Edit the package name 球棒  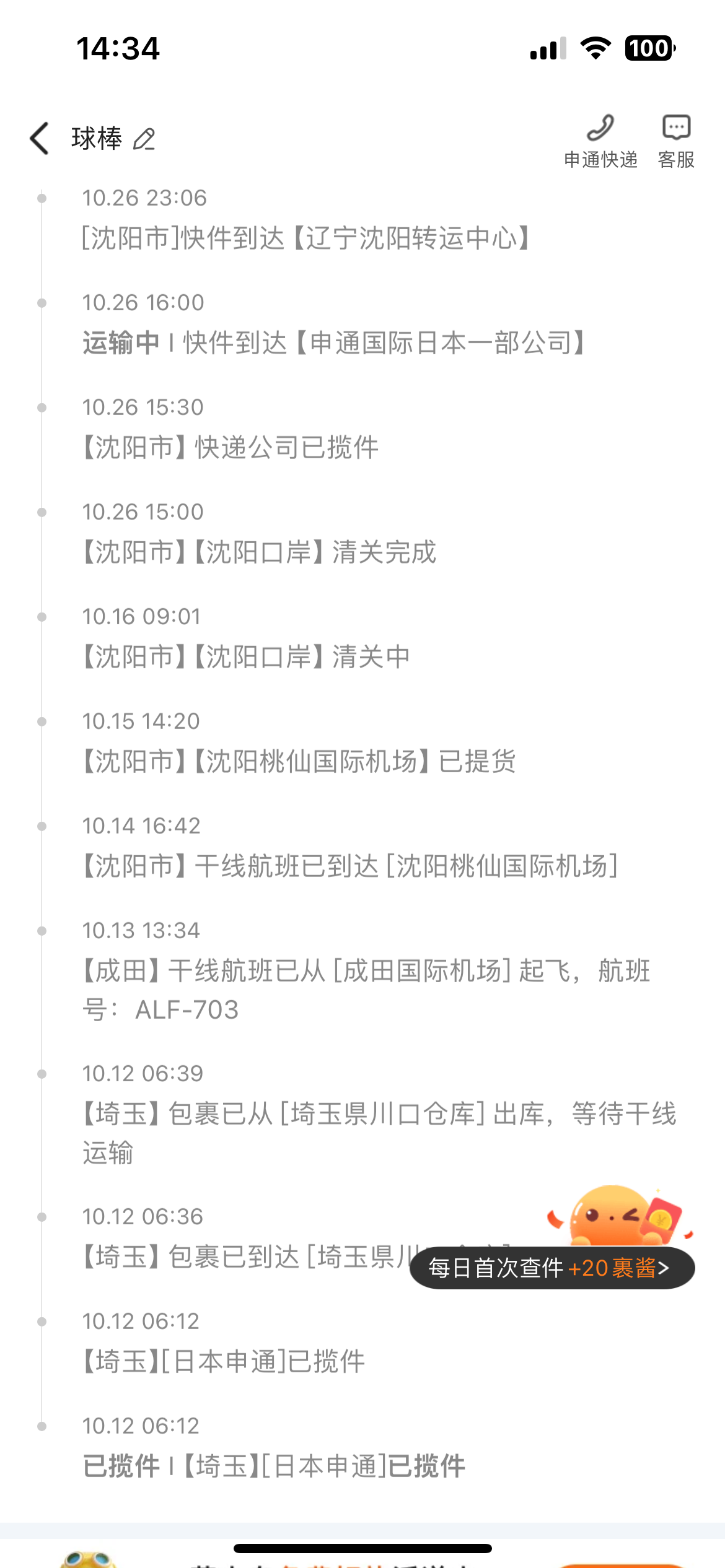tap(144, 139)
